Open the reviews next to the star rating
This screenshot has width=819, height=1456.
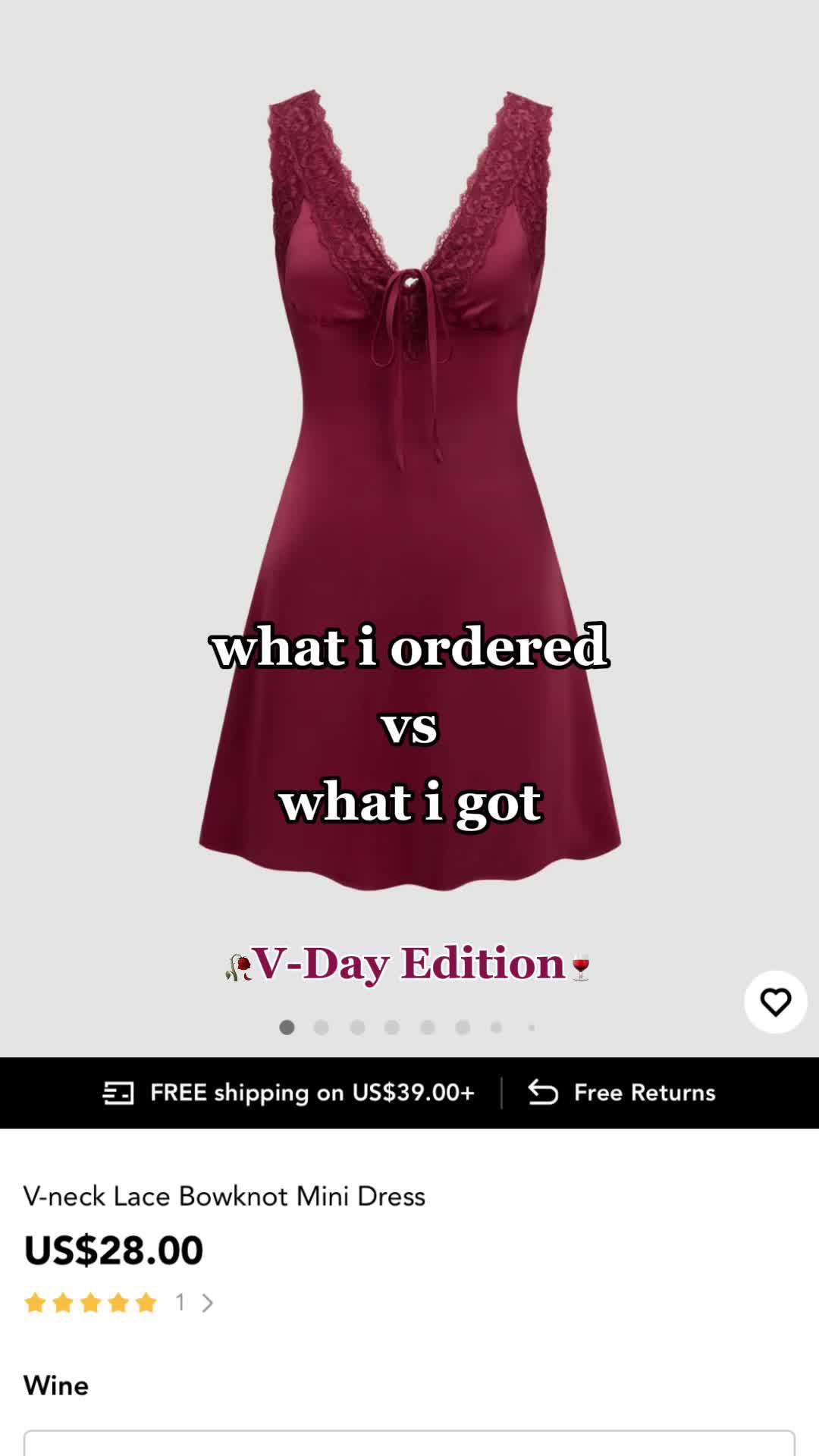point(194,1303)
